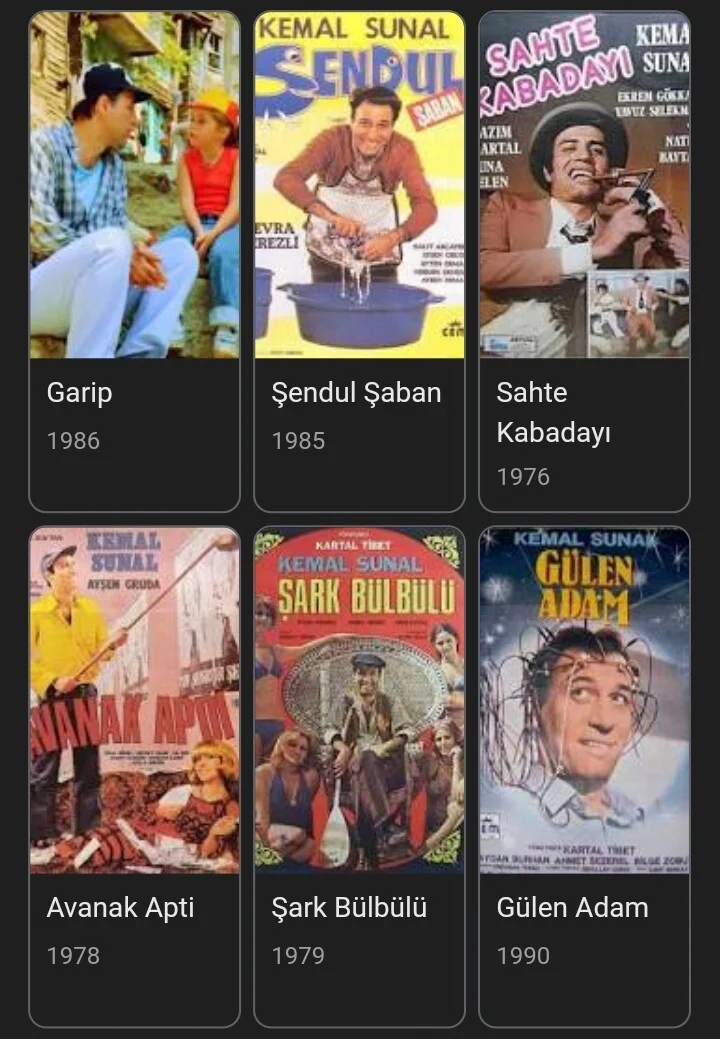Open the Gülen Adam 1990 movie card
Image resolution: width=720 pixels, height=1039 pixels.
[584, 775]
